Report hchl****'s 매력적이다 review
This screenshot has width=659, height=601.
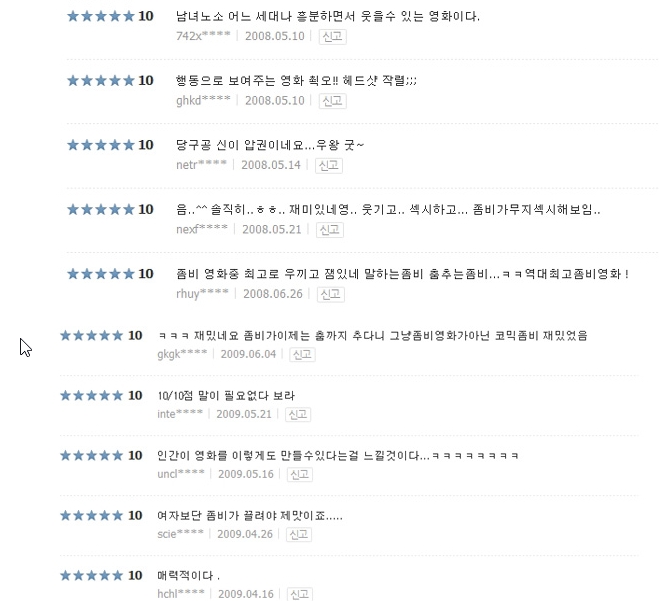[x=298, y=593]
